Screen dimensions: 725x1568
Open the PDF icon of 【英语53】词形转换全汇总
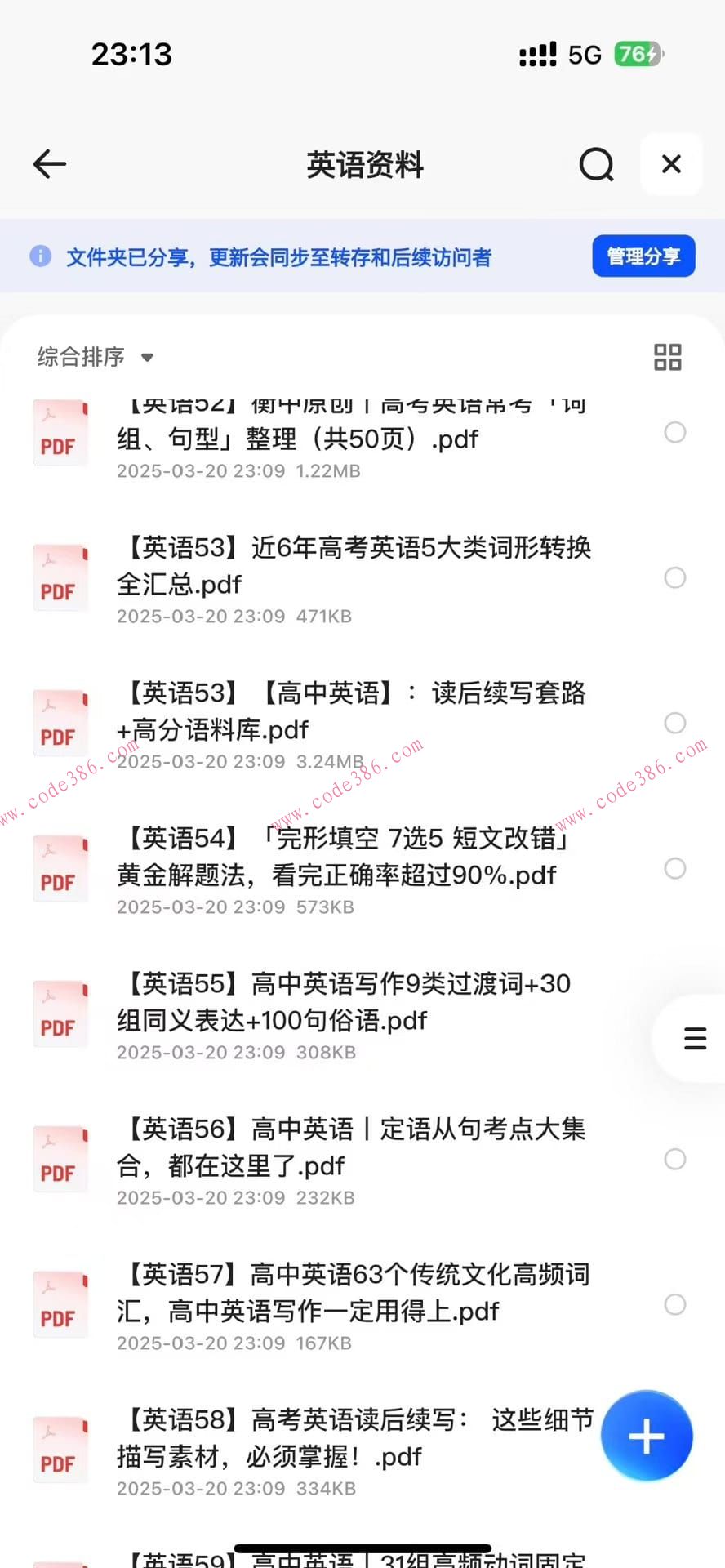60,578
